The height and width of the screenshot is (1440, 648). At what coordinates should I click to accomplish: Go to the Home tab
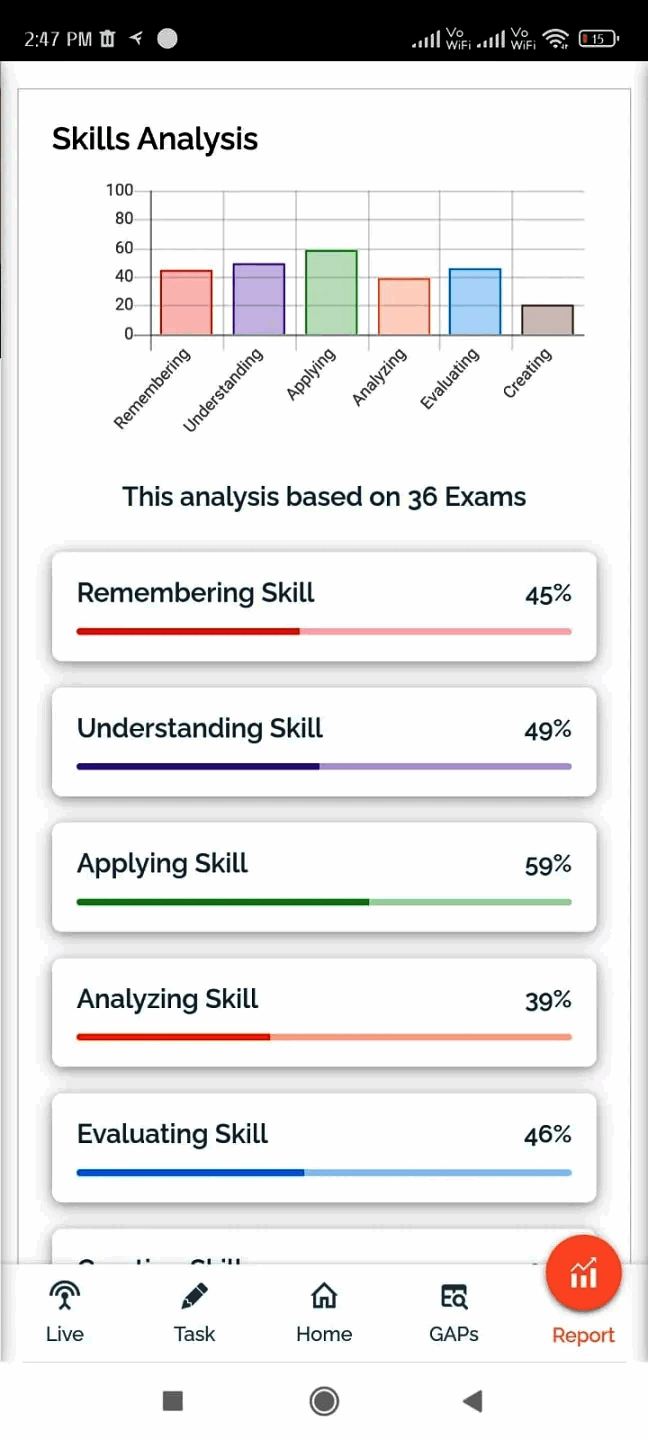(324, 1312)
